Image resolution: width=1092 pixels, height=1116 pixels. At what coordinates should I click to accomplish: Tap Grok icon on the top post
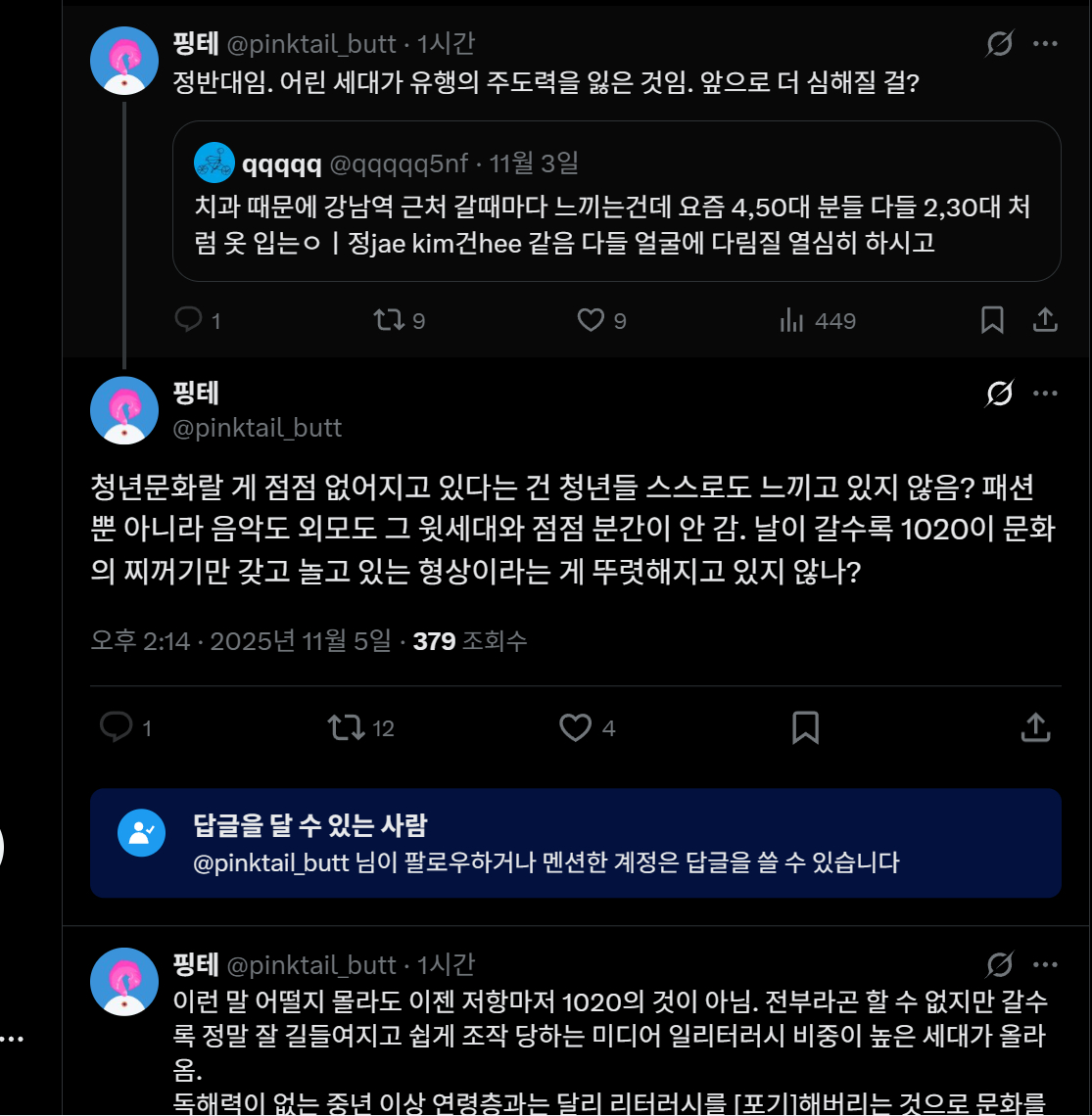999,44
